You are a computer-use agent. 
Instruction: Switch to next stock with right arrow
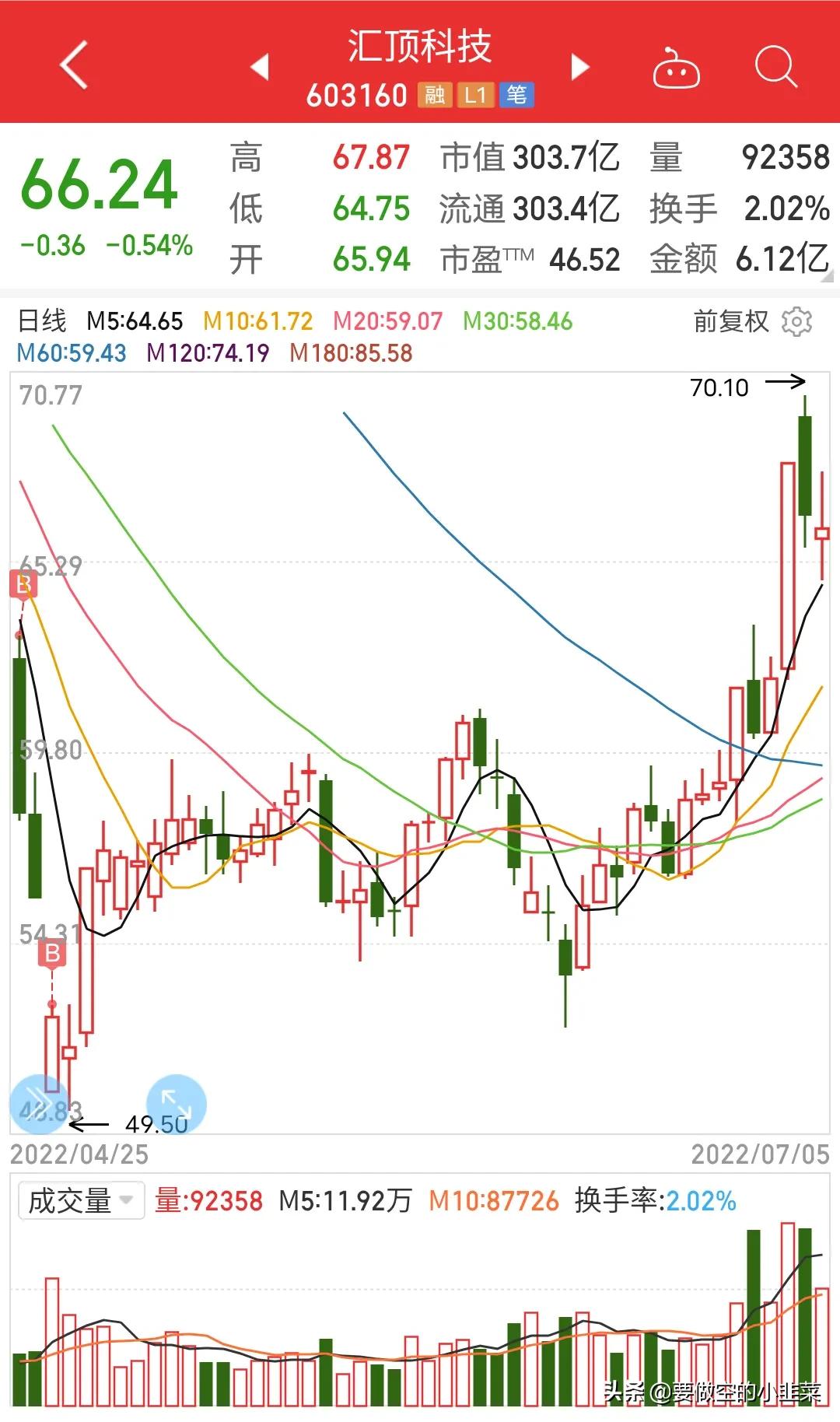(x=579, y=68)
